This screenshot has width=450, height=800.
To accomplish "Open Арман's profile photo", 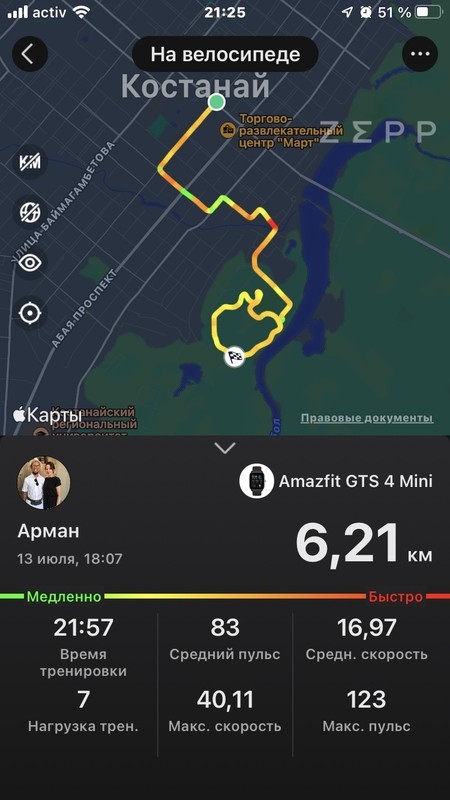I will tap(44, 483).
